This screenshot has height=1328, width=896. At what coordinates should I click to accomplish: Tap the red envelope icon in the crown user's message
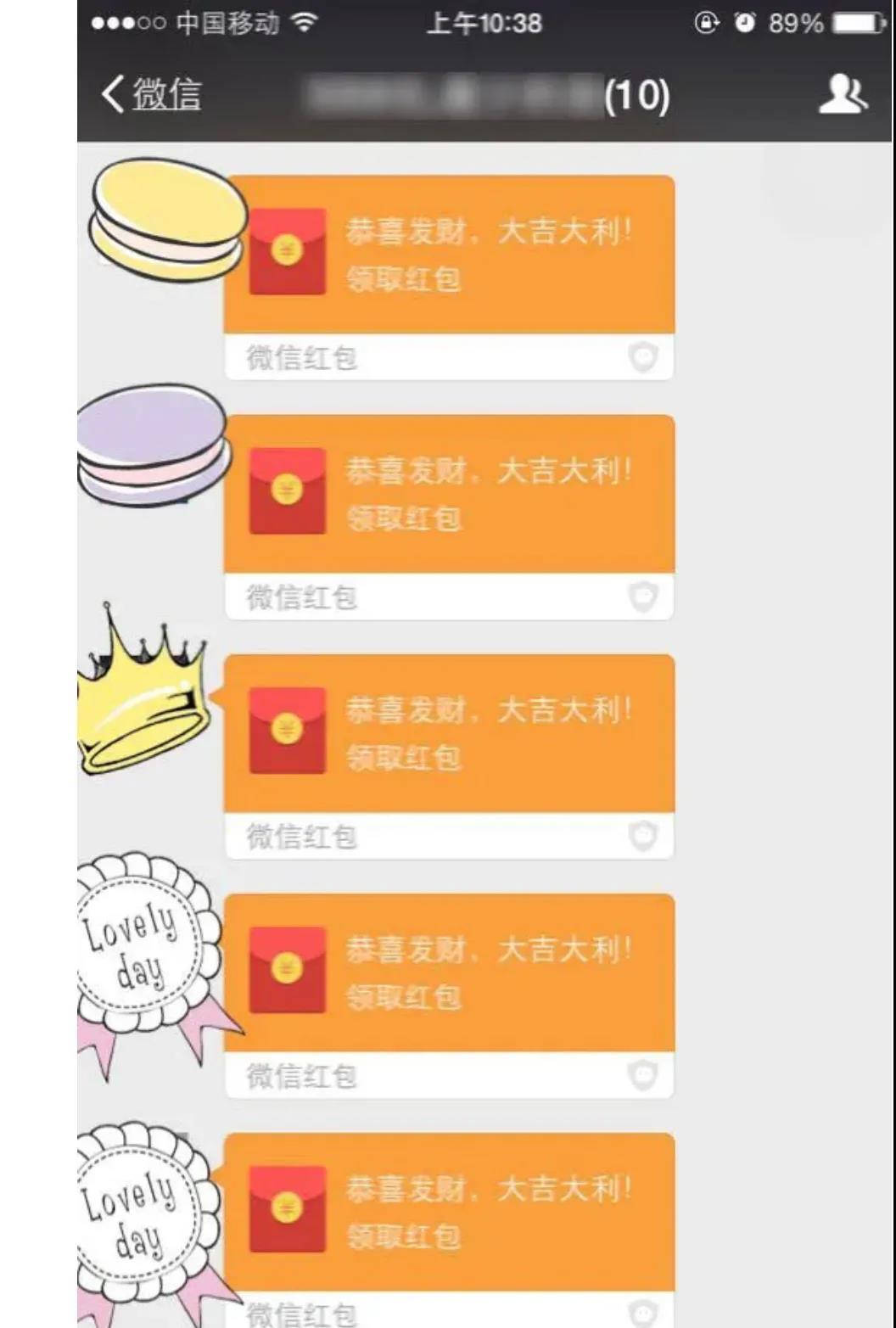(287, 731)
